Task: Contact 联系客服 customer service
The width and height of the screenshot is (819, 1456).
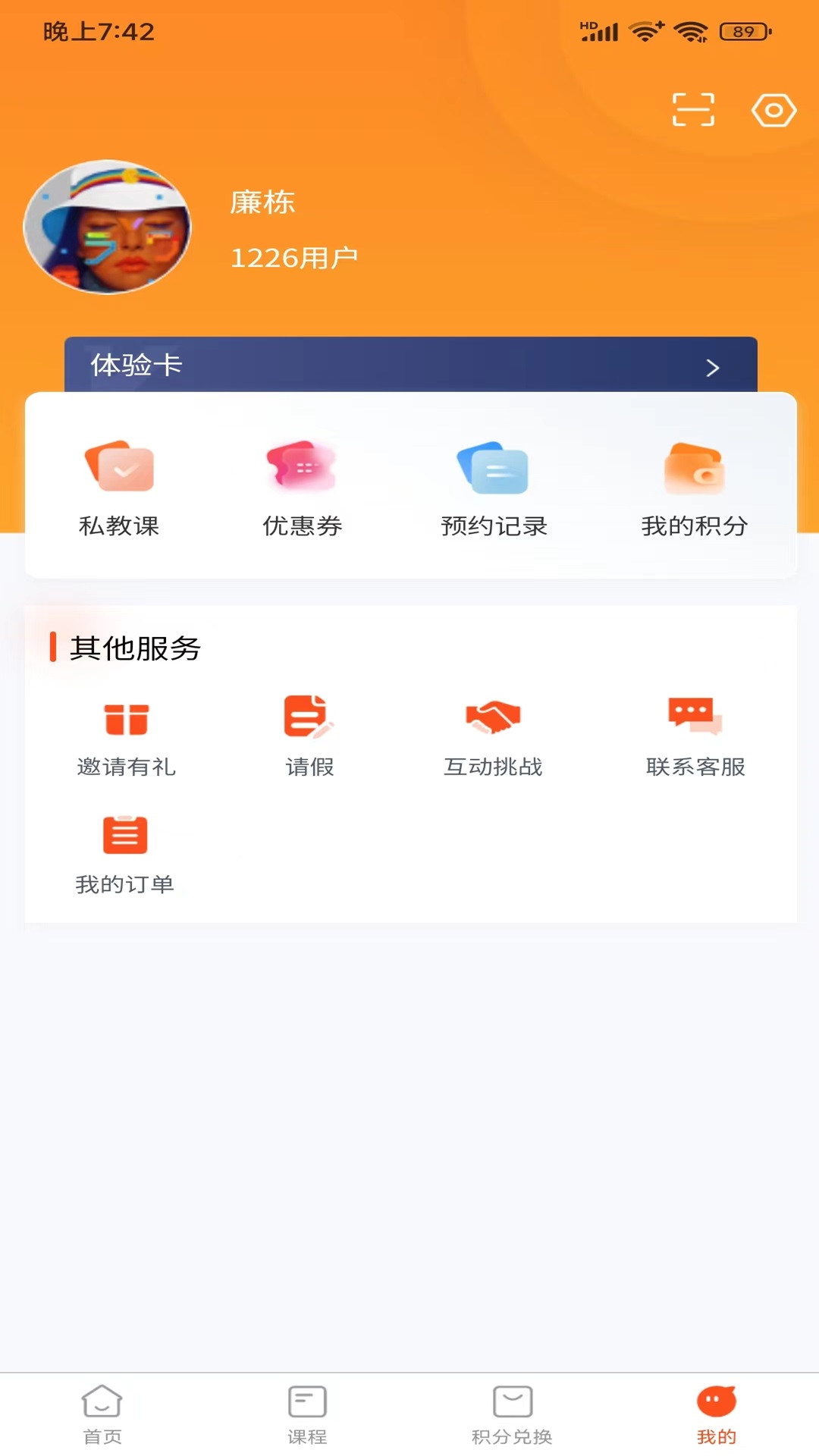Action: tap(695, 735)
